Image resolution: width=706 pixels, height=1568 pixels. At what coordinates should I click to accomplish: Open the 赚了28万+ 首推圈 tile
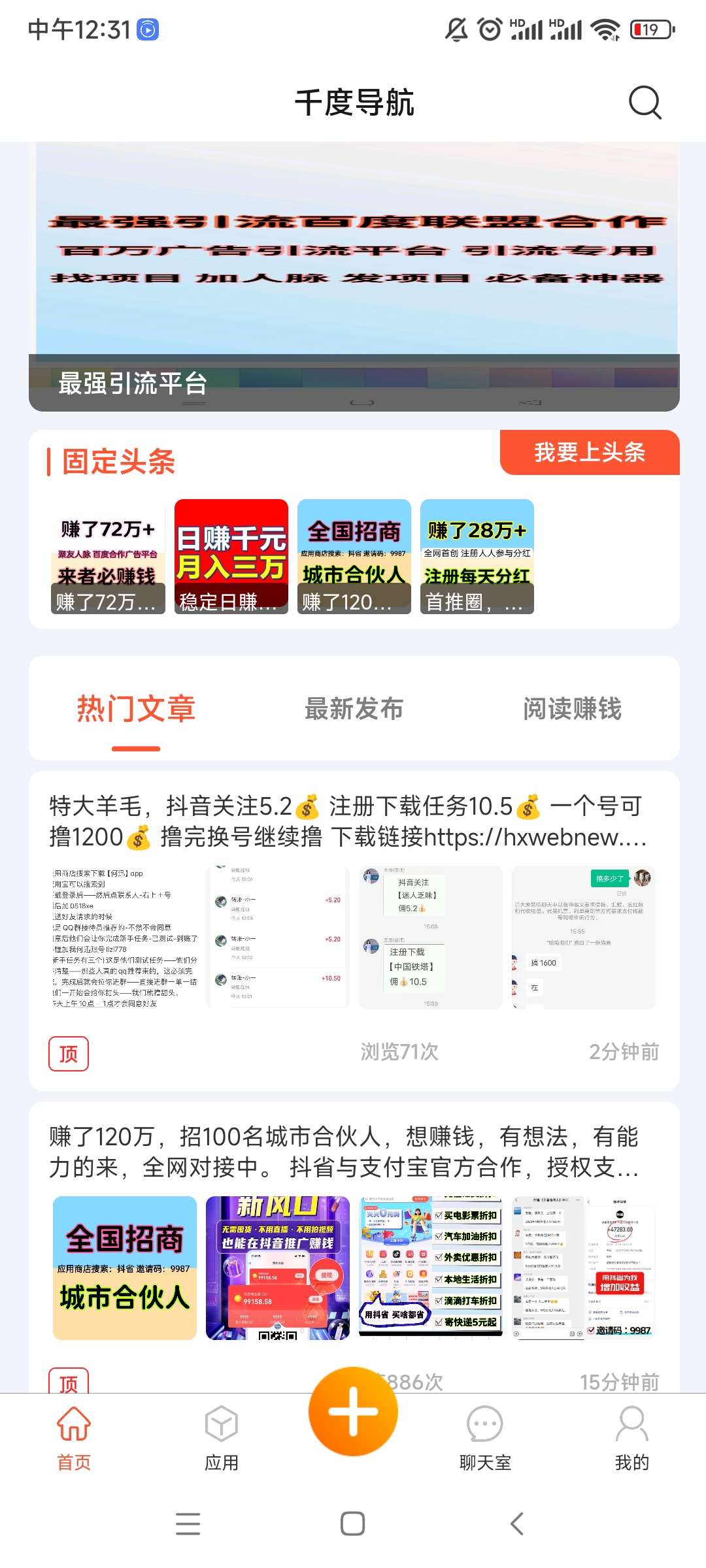(477, 557)
